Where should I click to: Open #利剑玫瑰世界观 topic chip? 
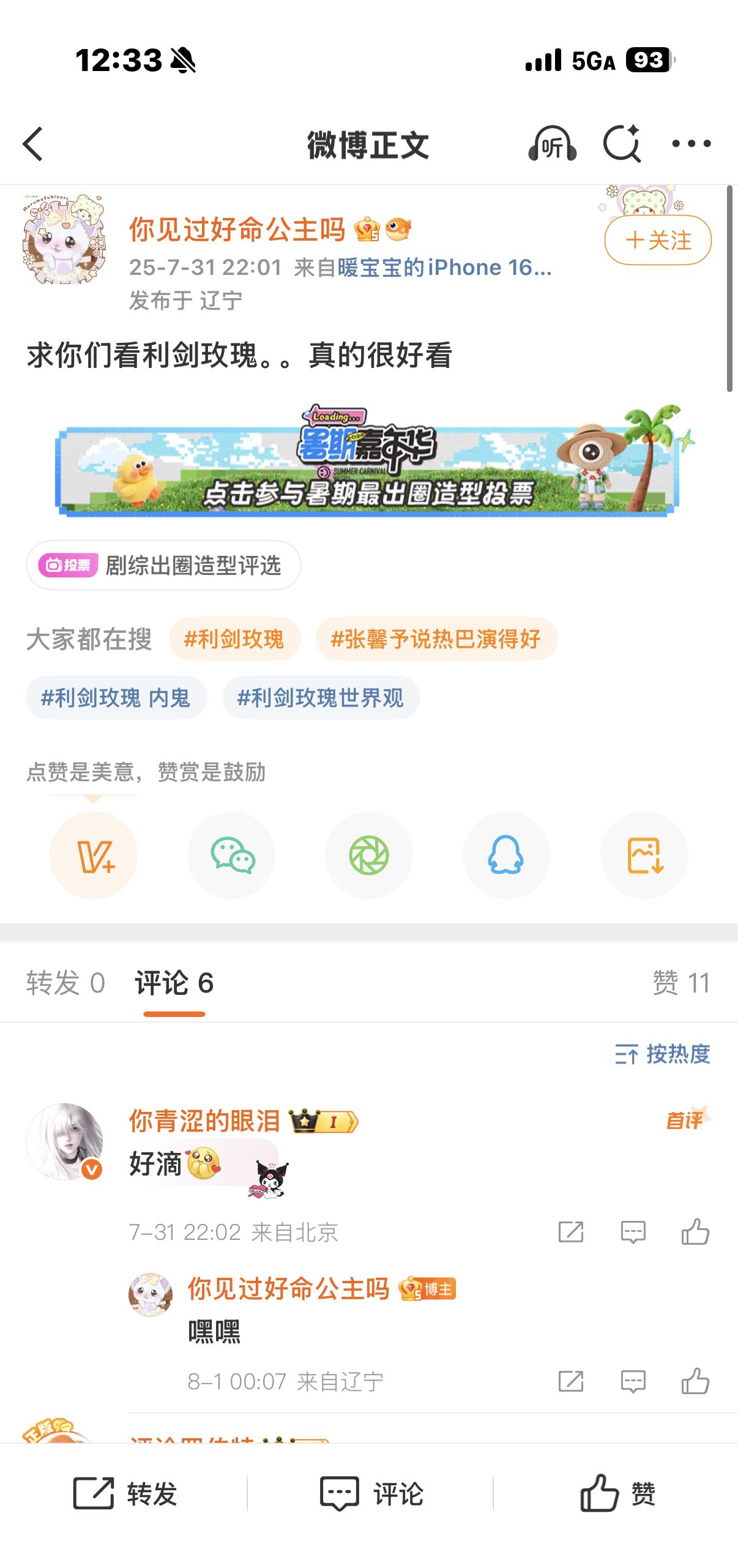click(320, 697)
